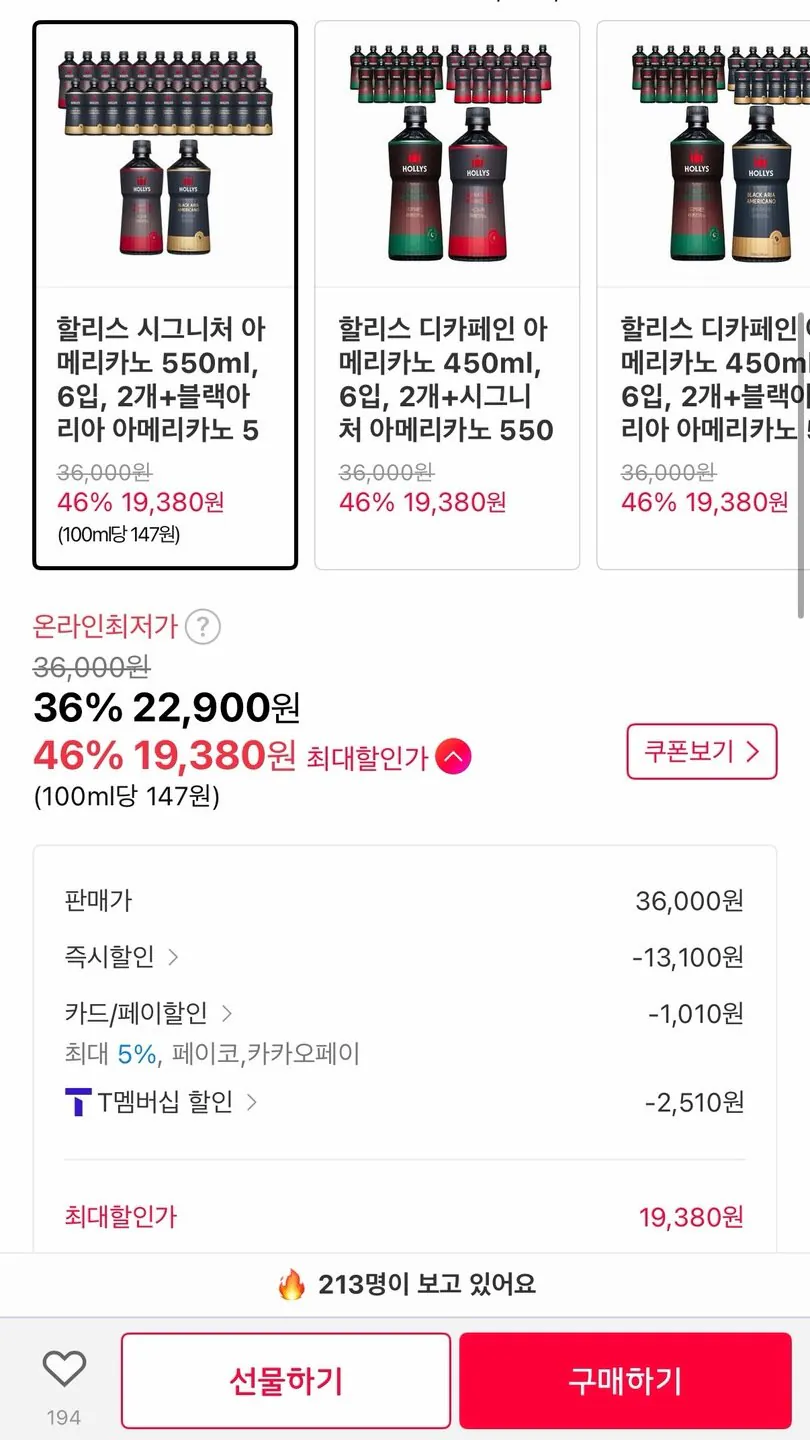
Task: Click the 카드/페이할인 chevron arrow
Action: point(230,1013)
